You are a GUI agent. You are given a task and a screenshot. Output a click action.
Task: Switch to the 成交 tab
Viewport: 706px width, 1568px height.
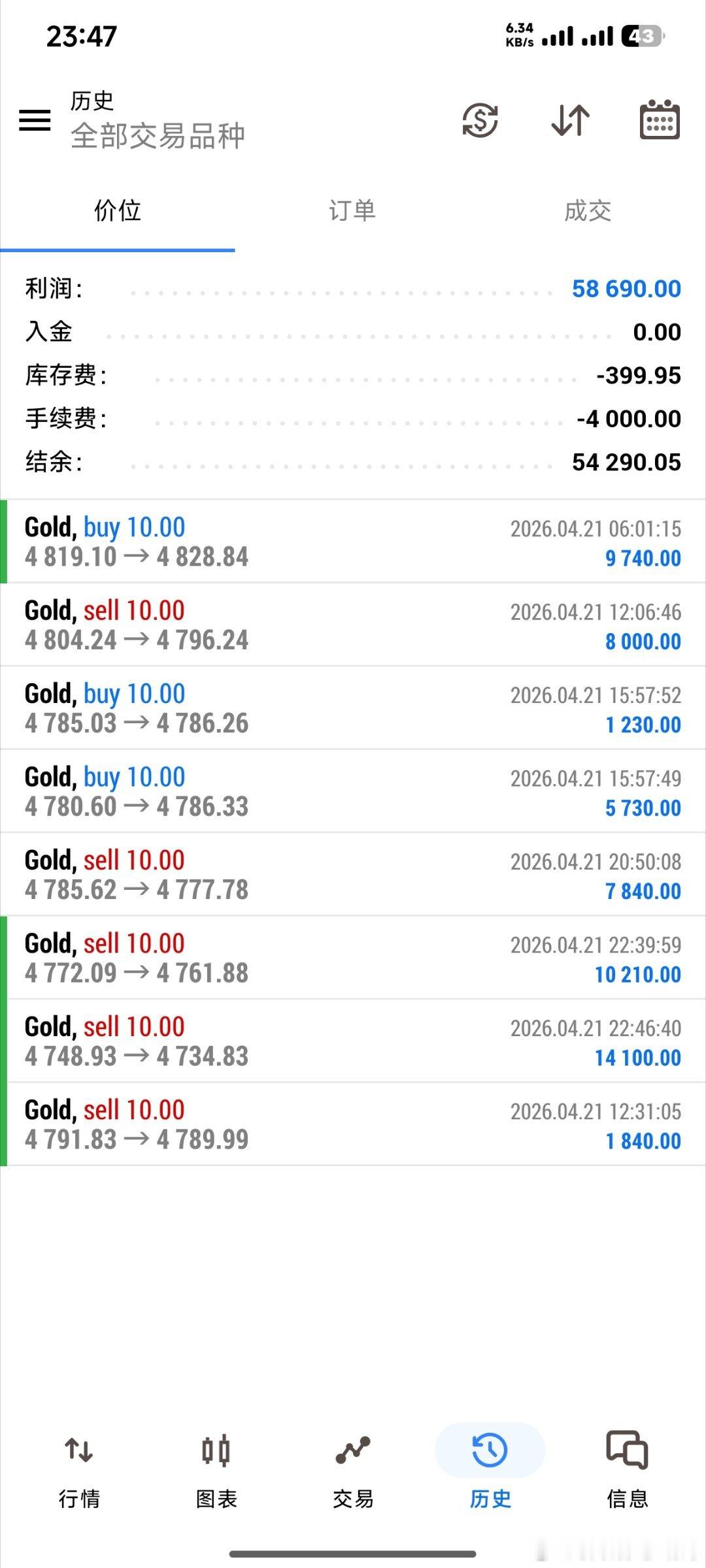tap(588, 211)
